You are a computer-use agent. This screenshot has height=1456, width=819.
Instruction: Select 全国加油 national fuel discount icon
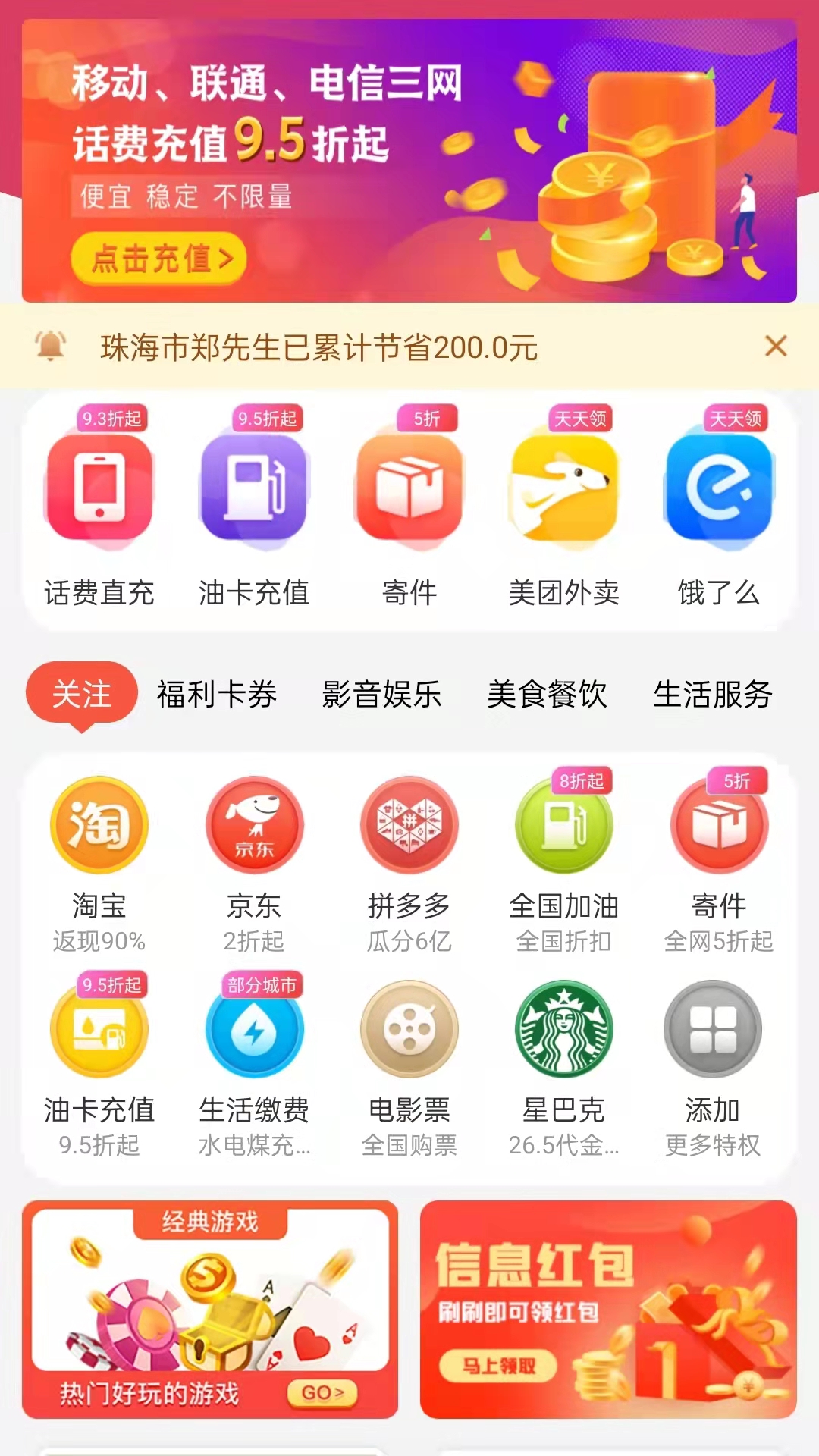[x=561, y=827]
